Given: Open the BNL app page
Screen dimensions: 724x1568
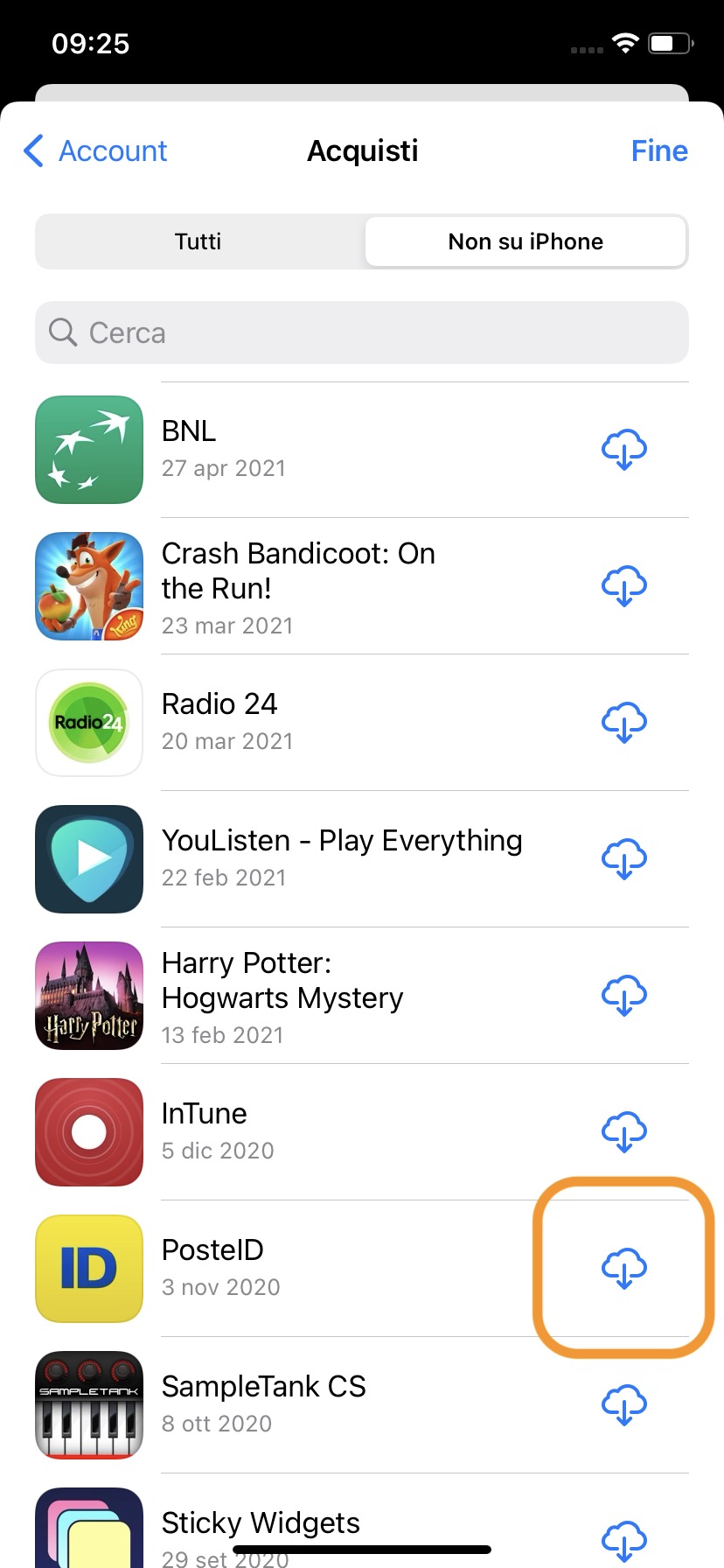Looking at the screenshot, I should (189, 431).
